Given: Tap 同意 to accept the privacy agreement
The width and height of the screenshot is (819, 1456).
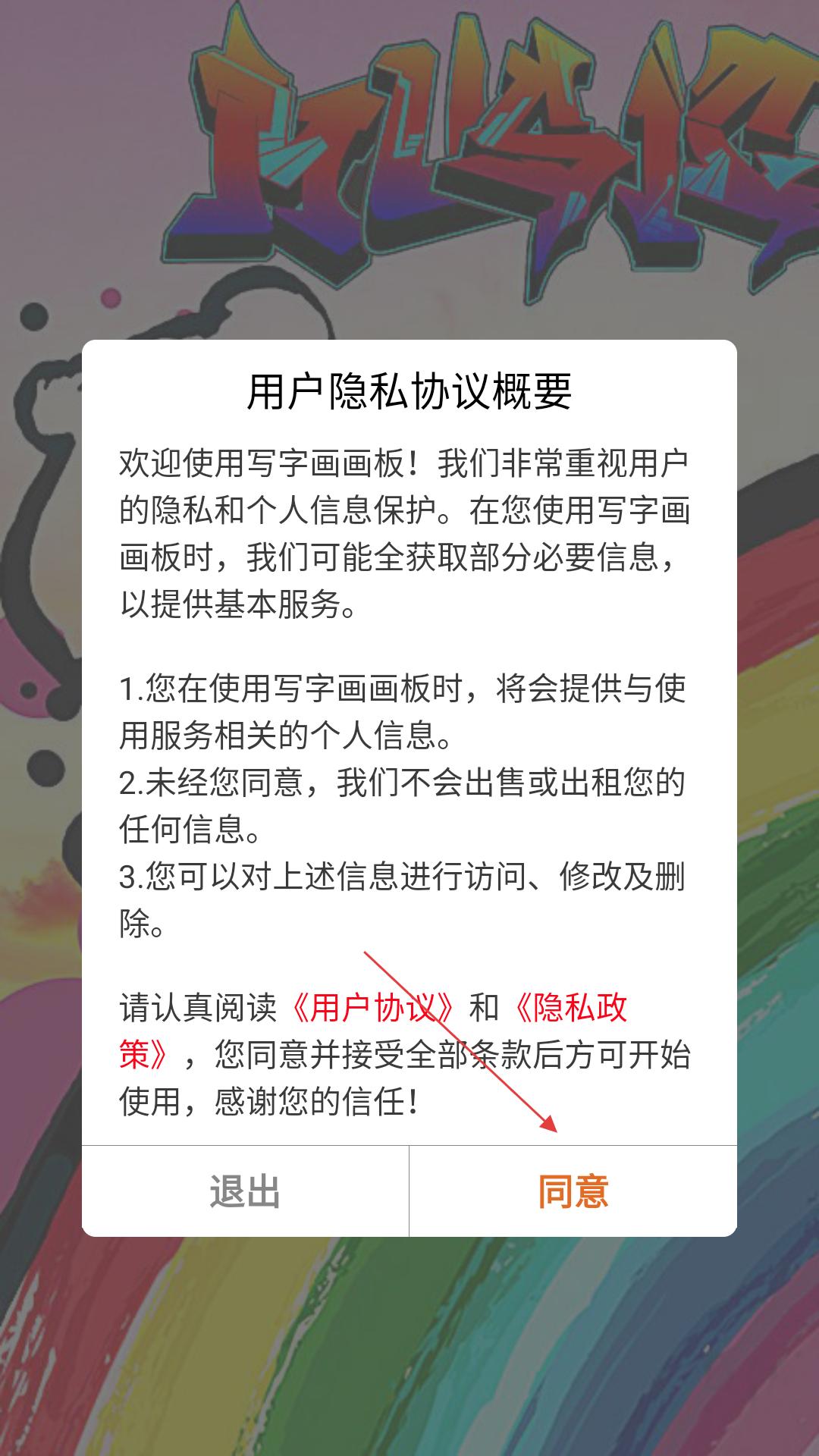Looking at the screenshot, I should pyautogui.click(x=573, y=1191).
